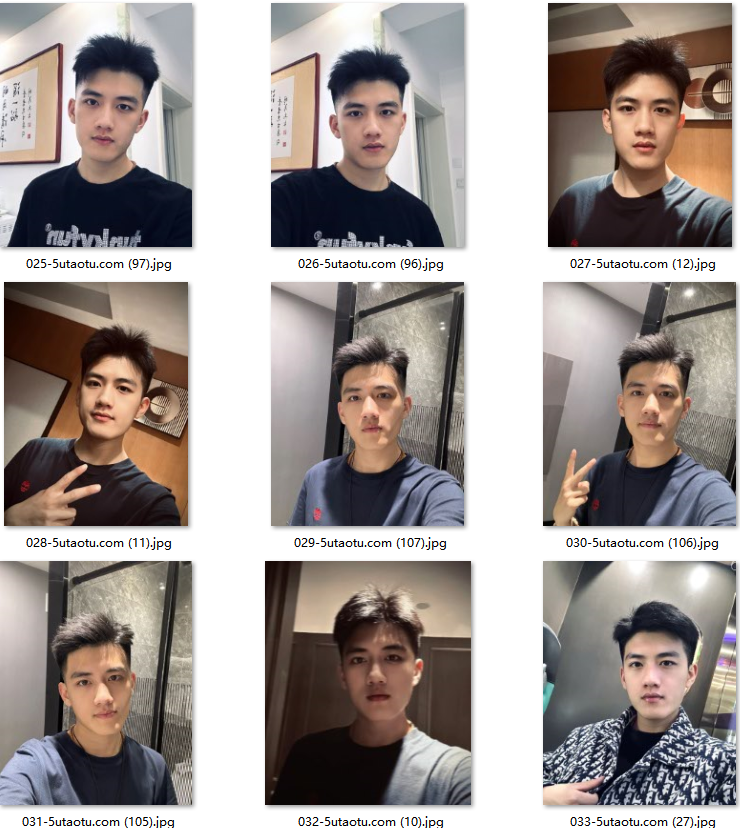The height and width of the screenshot is (828, 740).
Task: Select the file 026-5utaotu.com (96).jpg
Action: click(x=367, y=125)
